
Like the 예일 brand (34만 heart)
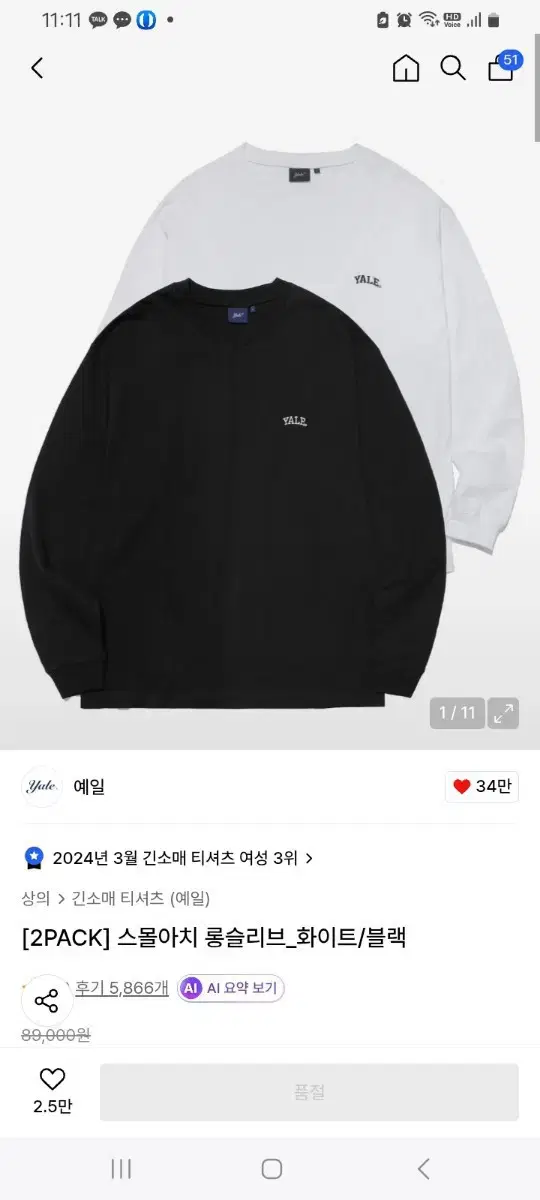[x=482, y=787]
